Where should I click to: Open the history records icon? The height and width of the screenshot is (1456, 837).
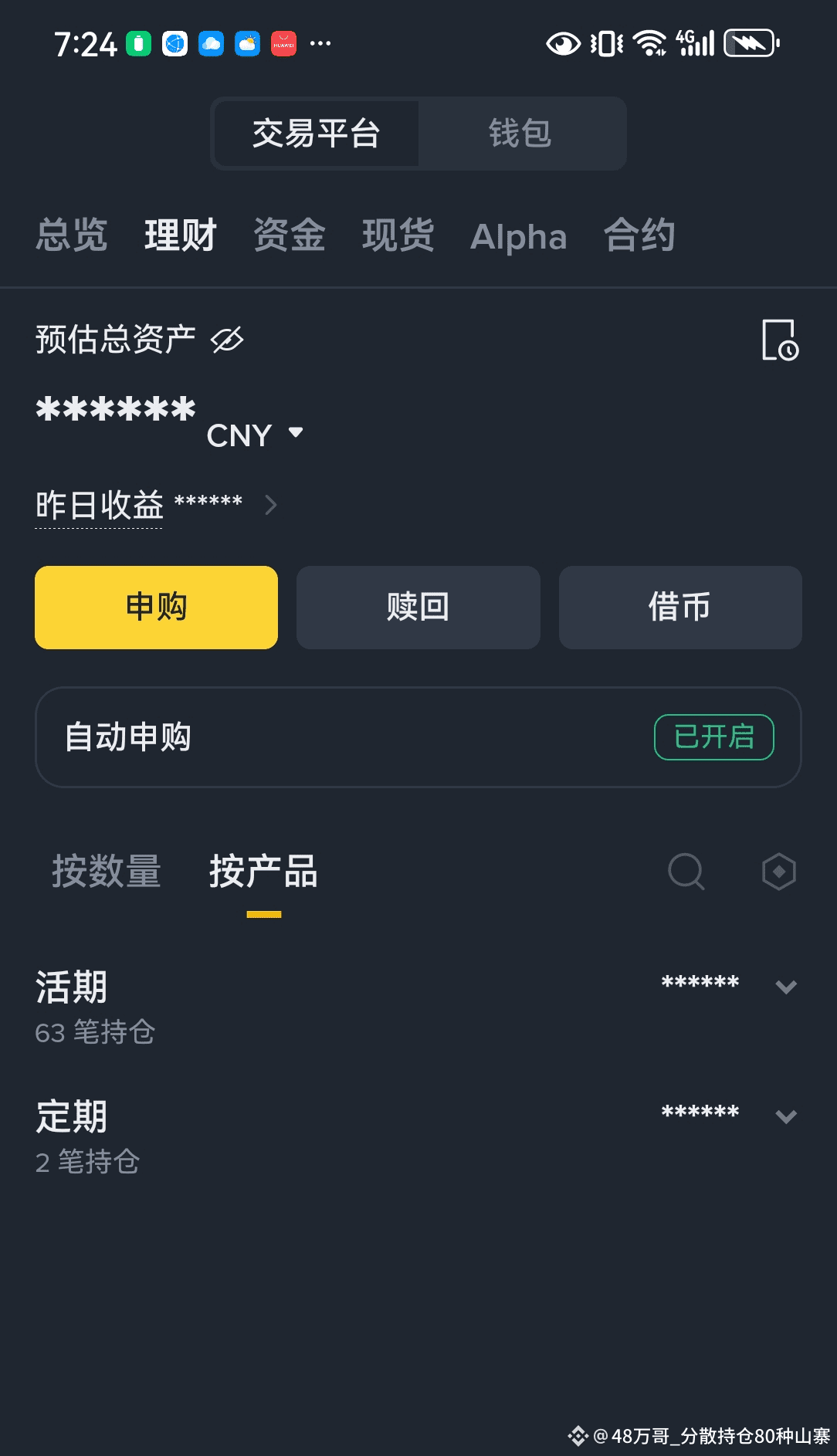click(x=780, y=340)
